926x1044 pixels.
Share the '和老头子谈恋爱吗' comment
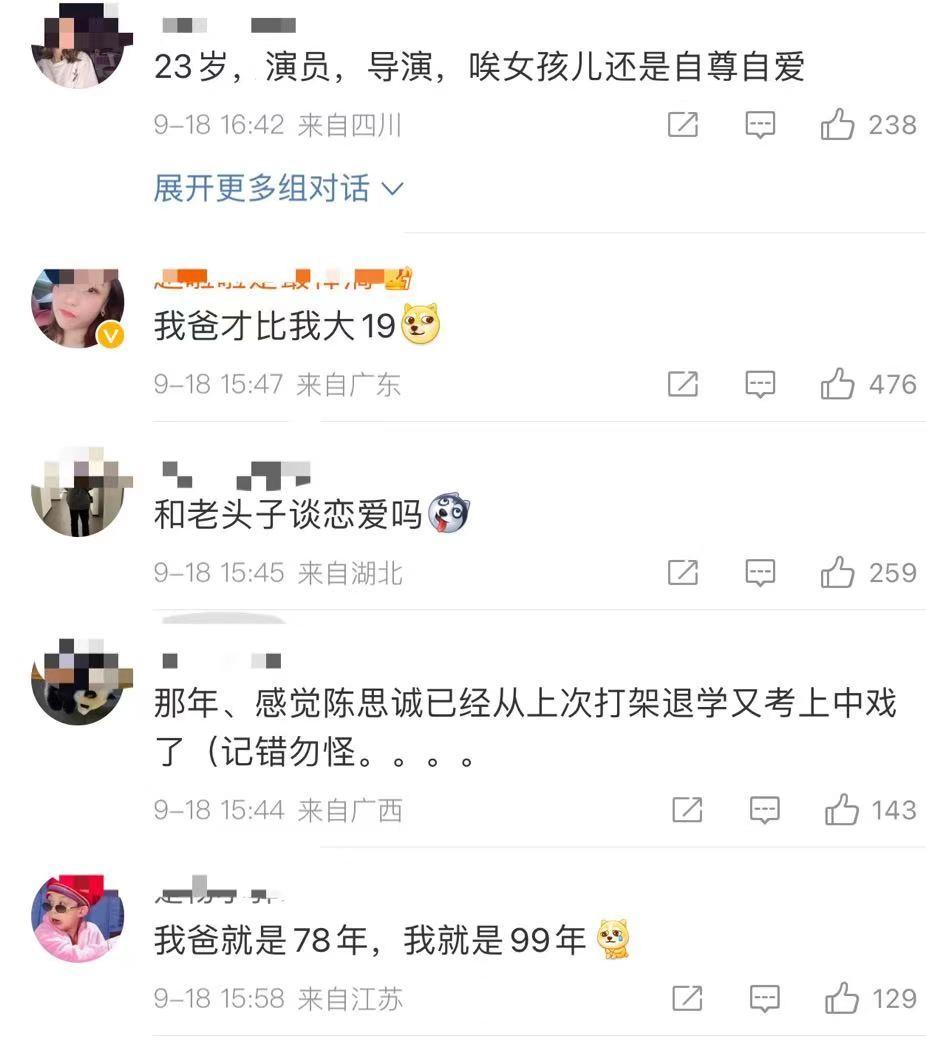(683, 572)
